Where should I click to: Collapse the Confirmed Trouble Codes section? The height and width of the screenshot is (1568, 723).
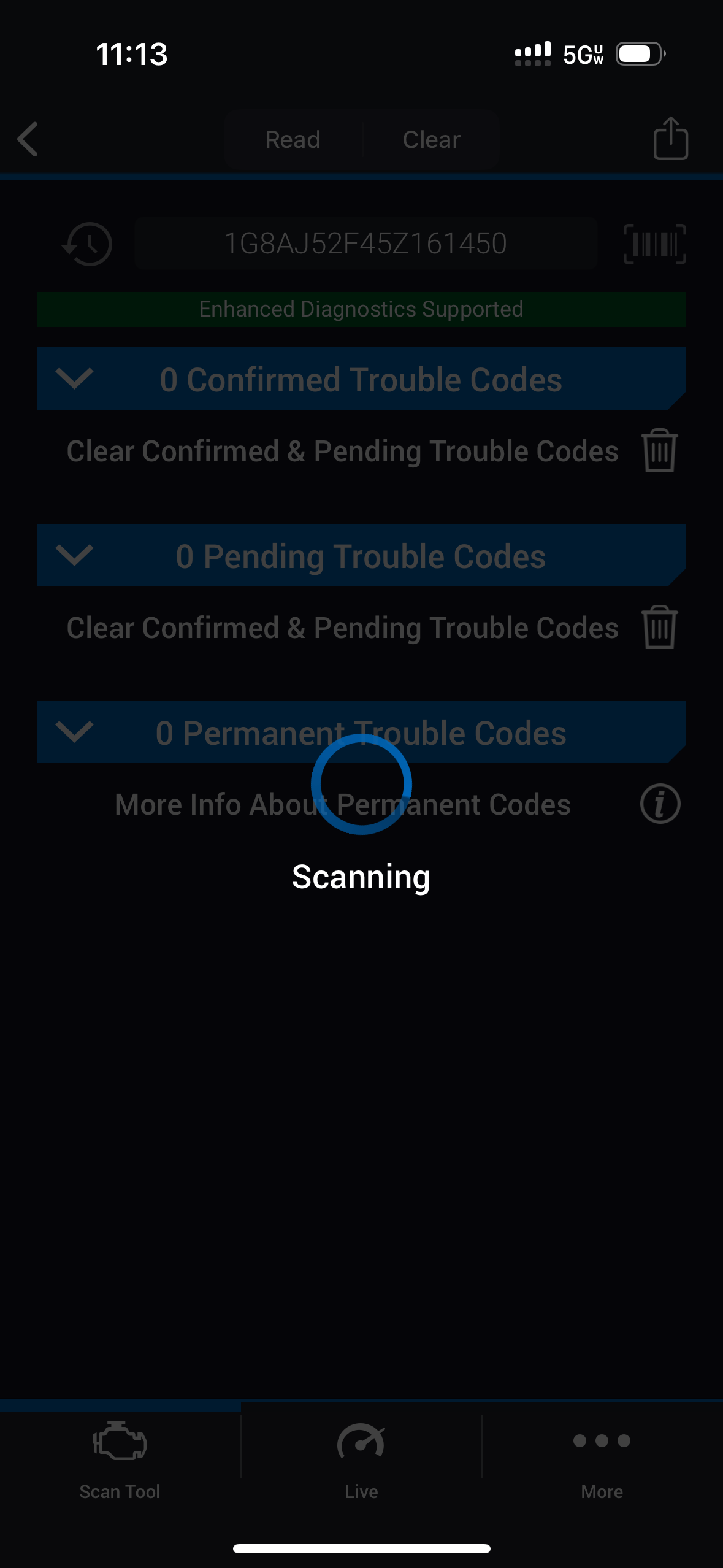click(x=74, y=379)
